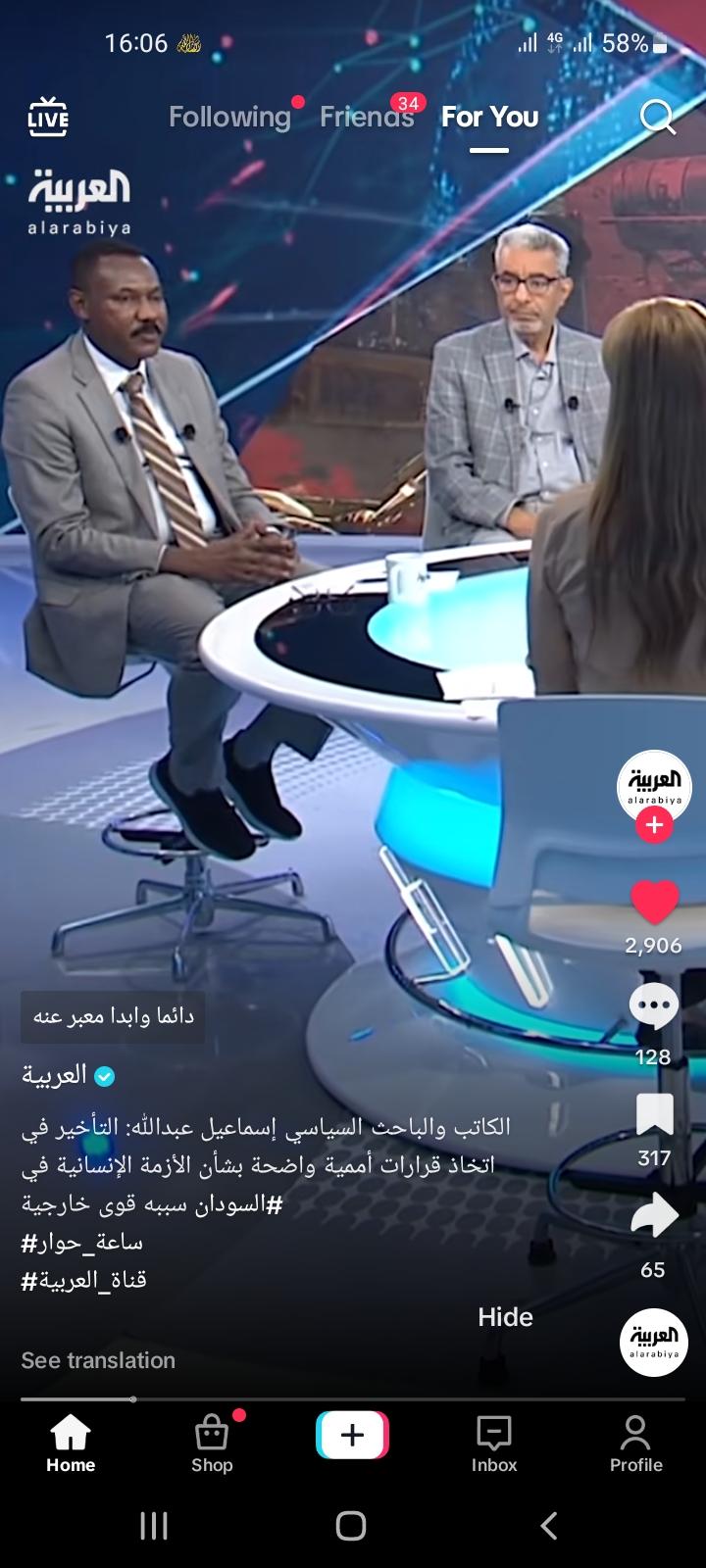Open the search magnifier

pyautogui.click(x=657, y=118)
